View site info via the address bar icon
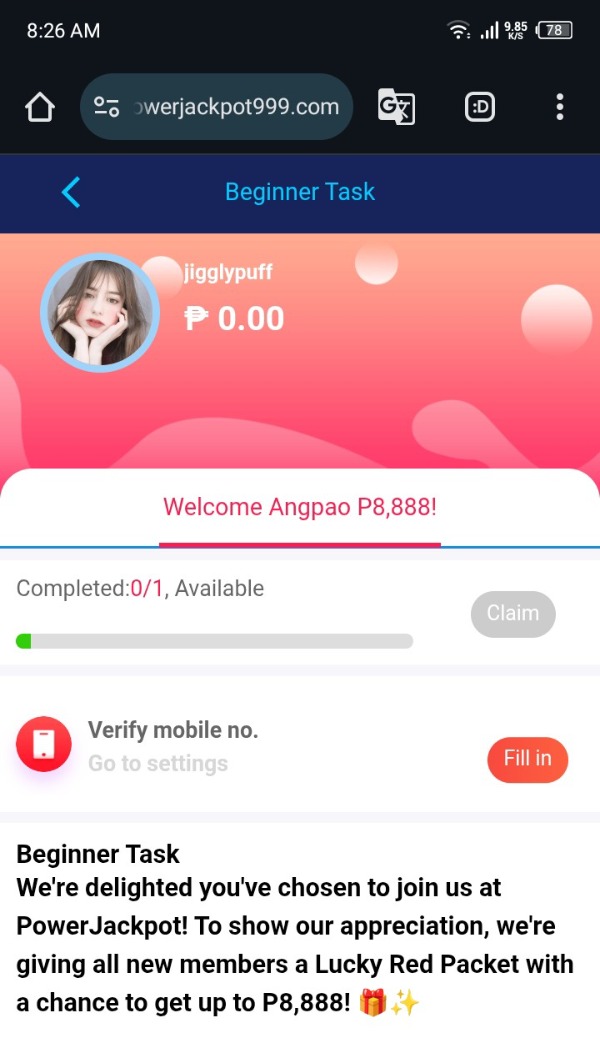 pyautogui.click(x=107, y=107)
